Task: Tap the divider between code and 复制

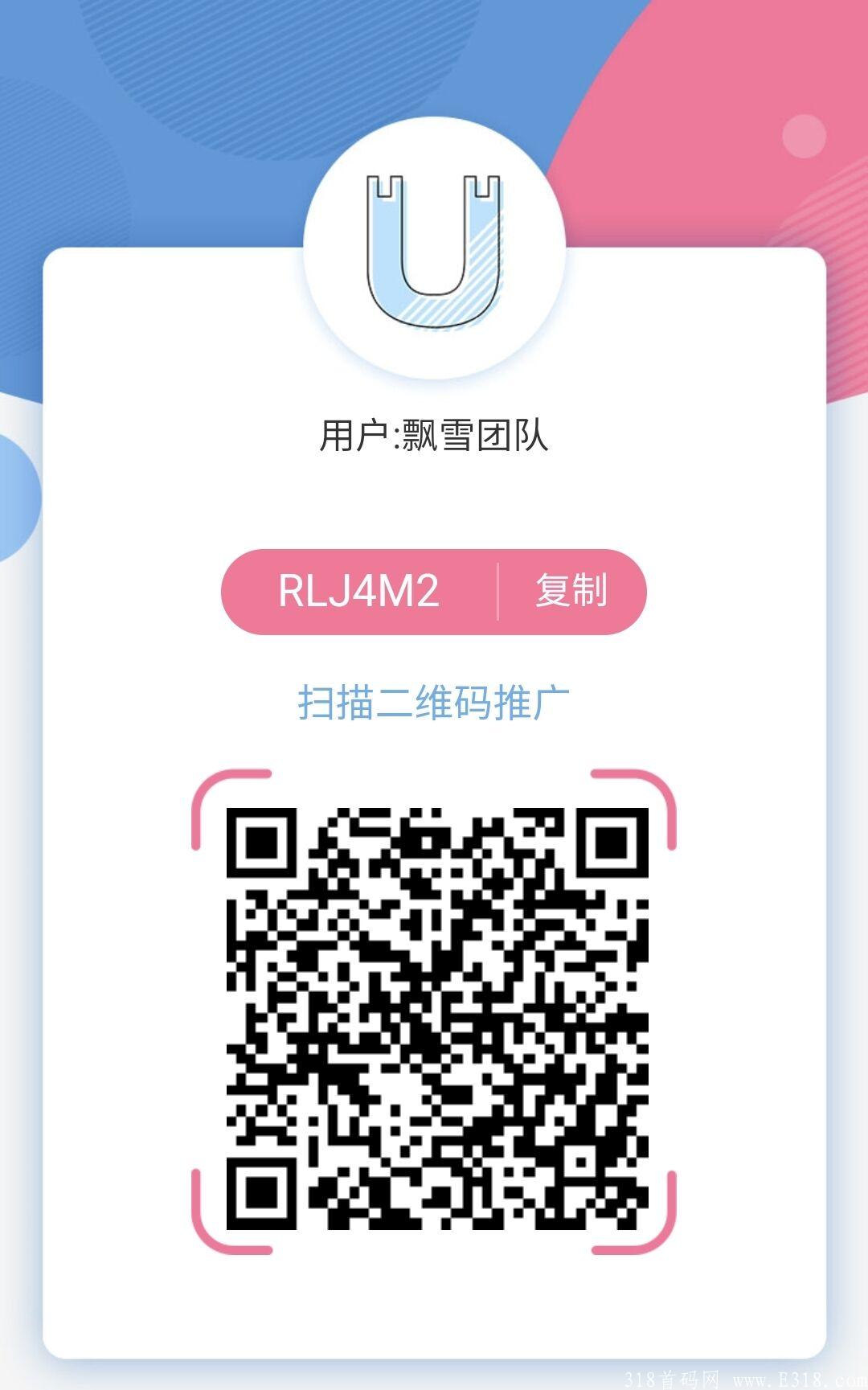Action: [498, 592]
